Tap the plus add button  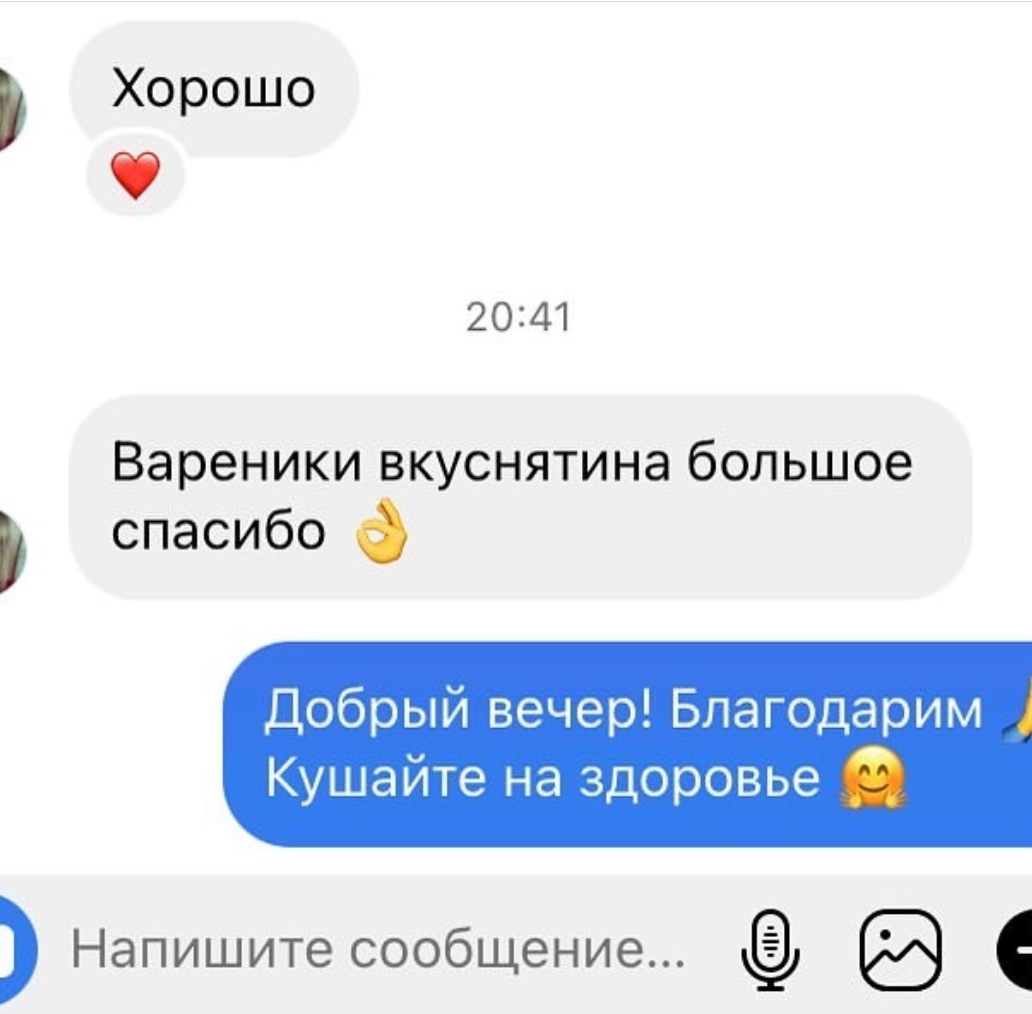1016,951
